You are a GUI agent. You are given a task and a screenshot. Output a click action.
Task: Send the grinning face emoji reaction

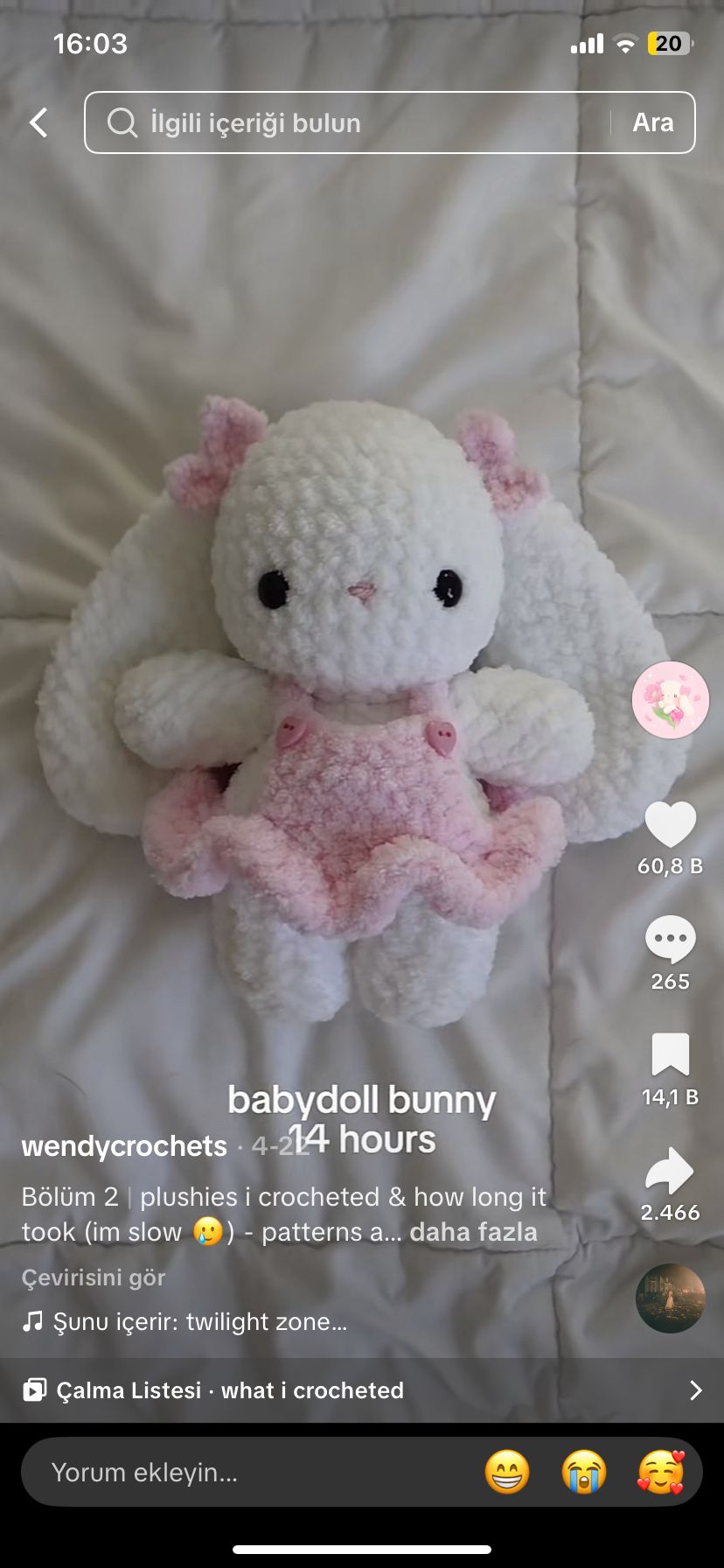(507, 1472)
